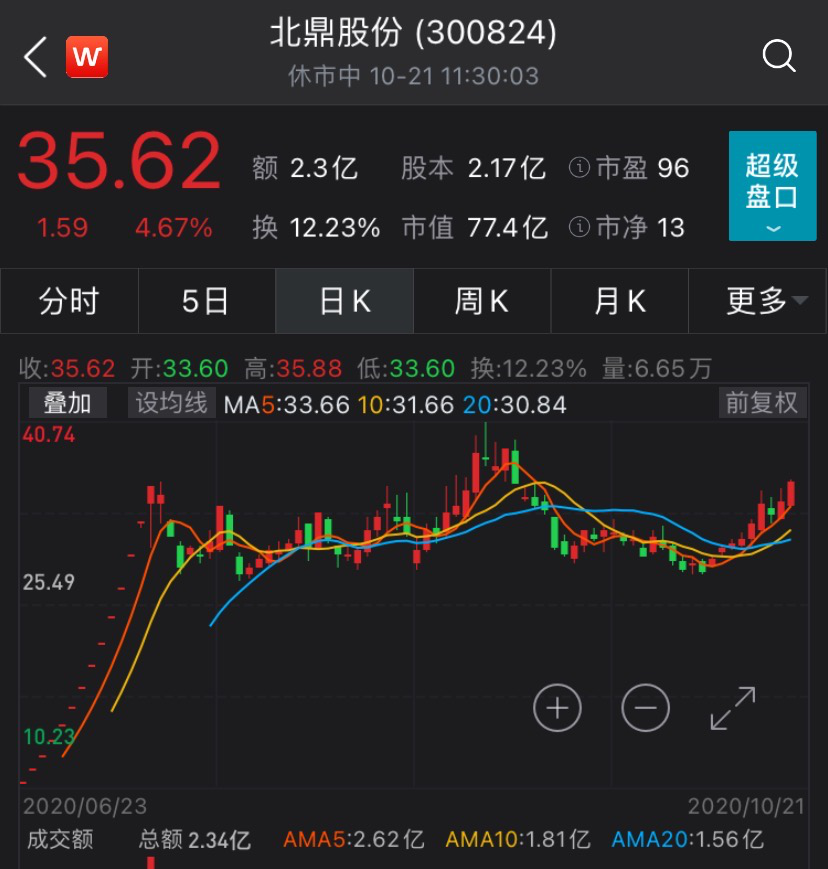Tap the 市盈 info icon
828x869 pixels.
click(x=579, y=168)
